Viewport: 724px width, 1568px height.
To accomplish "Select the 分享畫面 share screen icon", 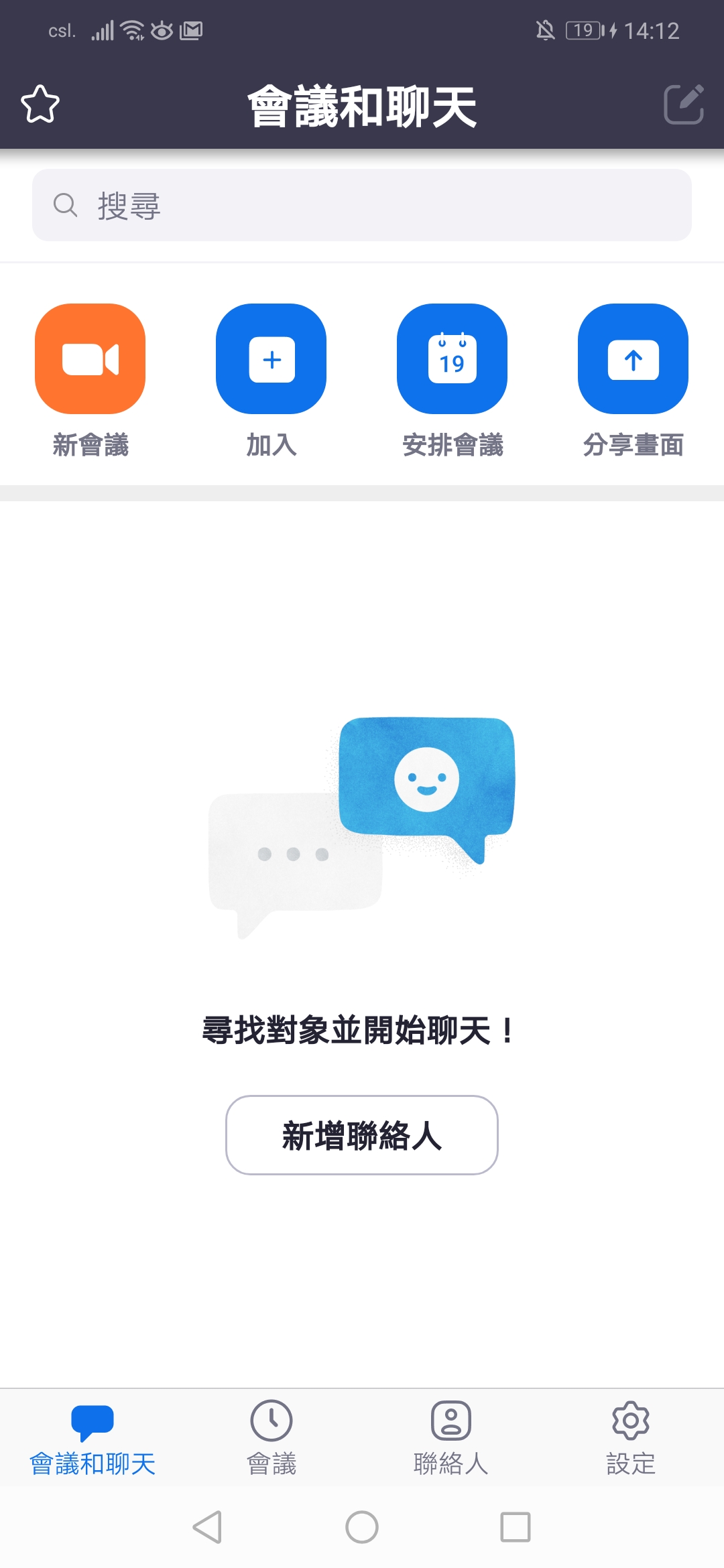I will click(x=632, y=358).
